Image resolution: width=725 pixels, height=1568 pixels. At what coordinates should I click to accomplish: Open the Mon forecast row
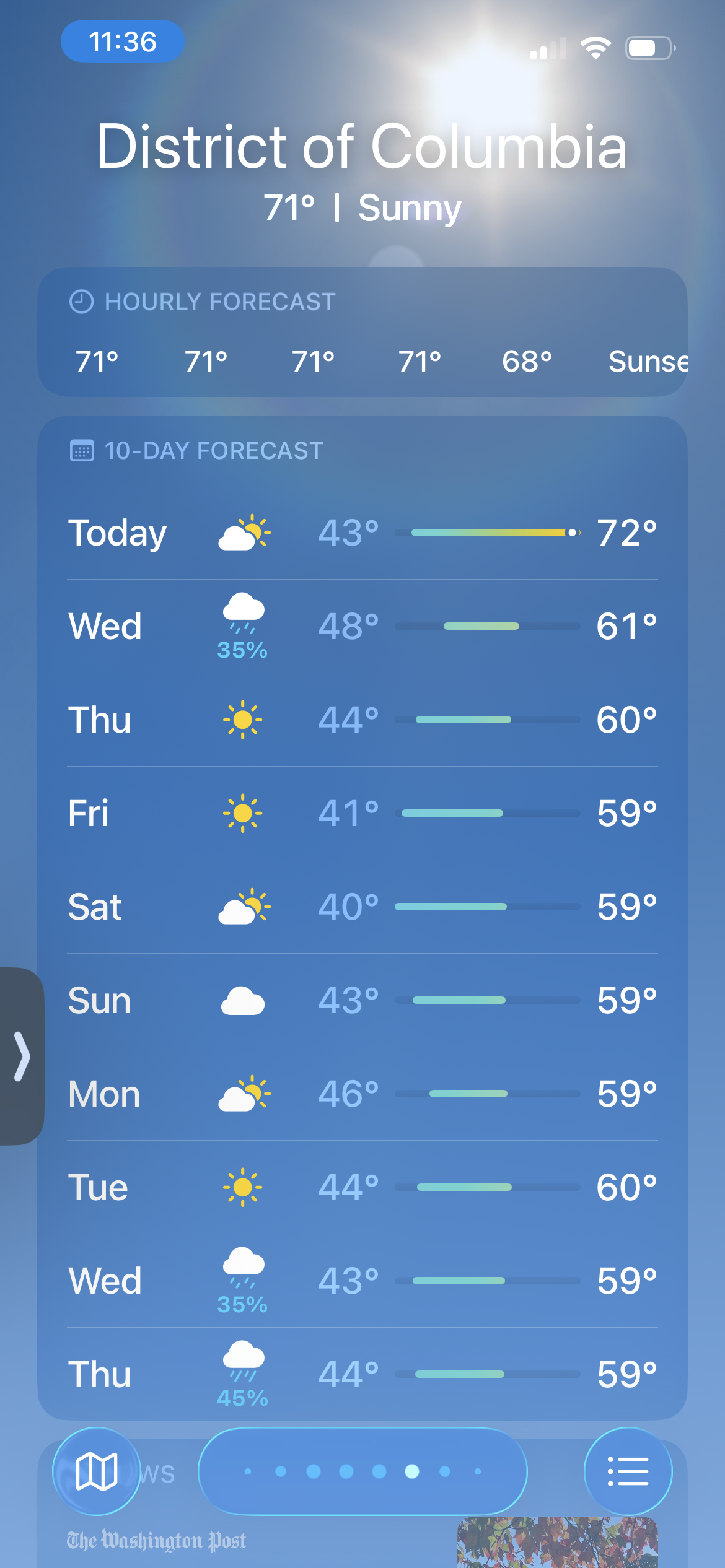362,1094
